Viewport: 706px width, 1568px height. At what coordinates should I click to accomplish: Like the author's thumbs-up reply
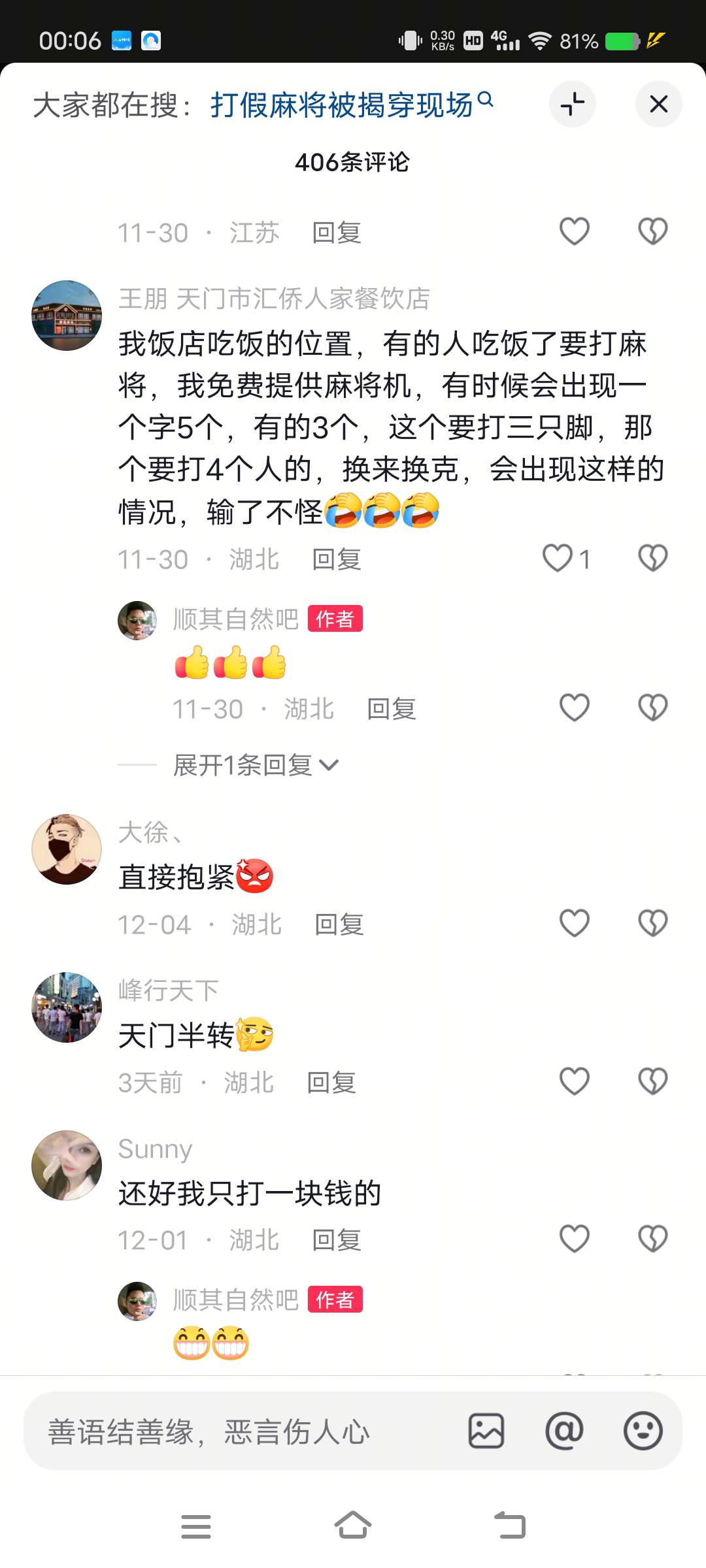575,708
